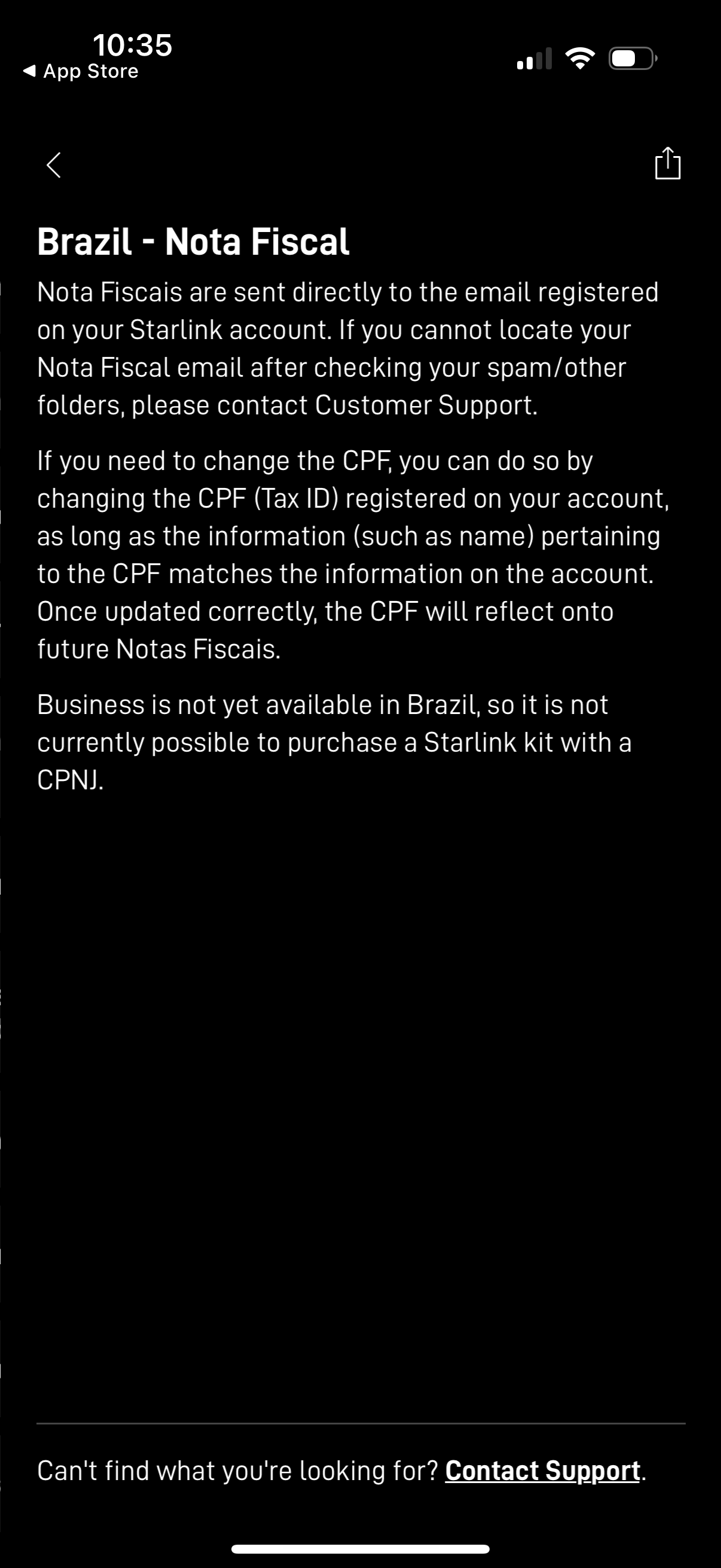
Task: Open the Contact Support link
Action: click(542, 1471)
